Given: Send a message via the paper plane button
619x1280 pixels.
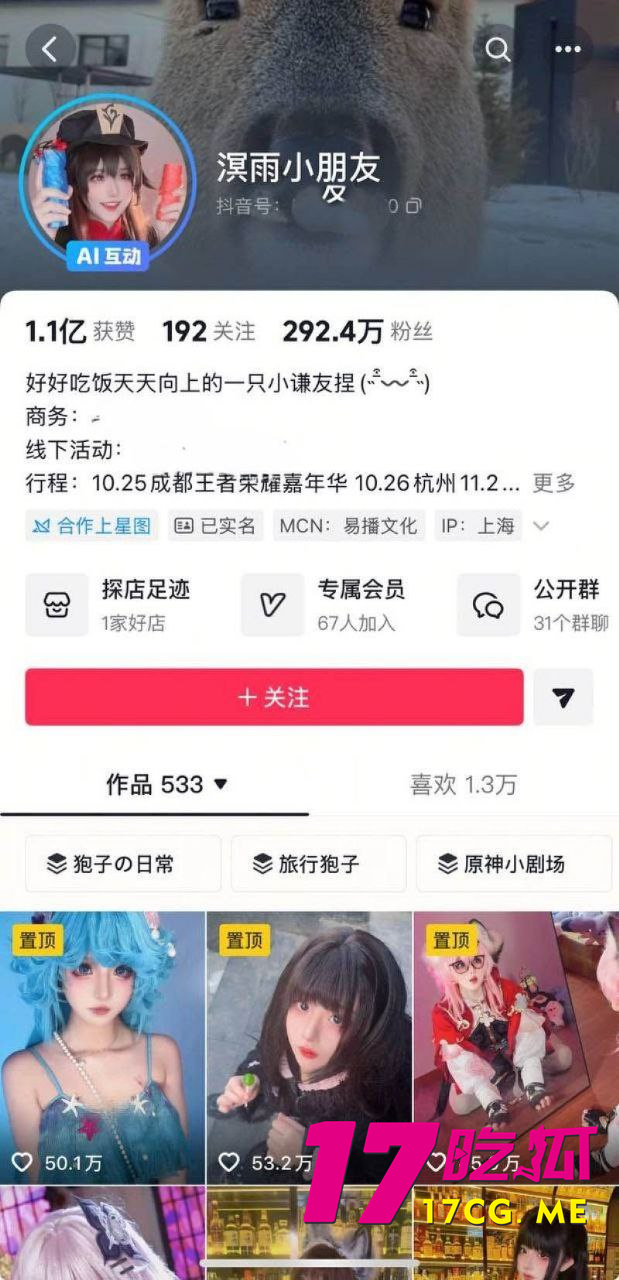Looking at the screenshot, I should [x=563, y=697].
